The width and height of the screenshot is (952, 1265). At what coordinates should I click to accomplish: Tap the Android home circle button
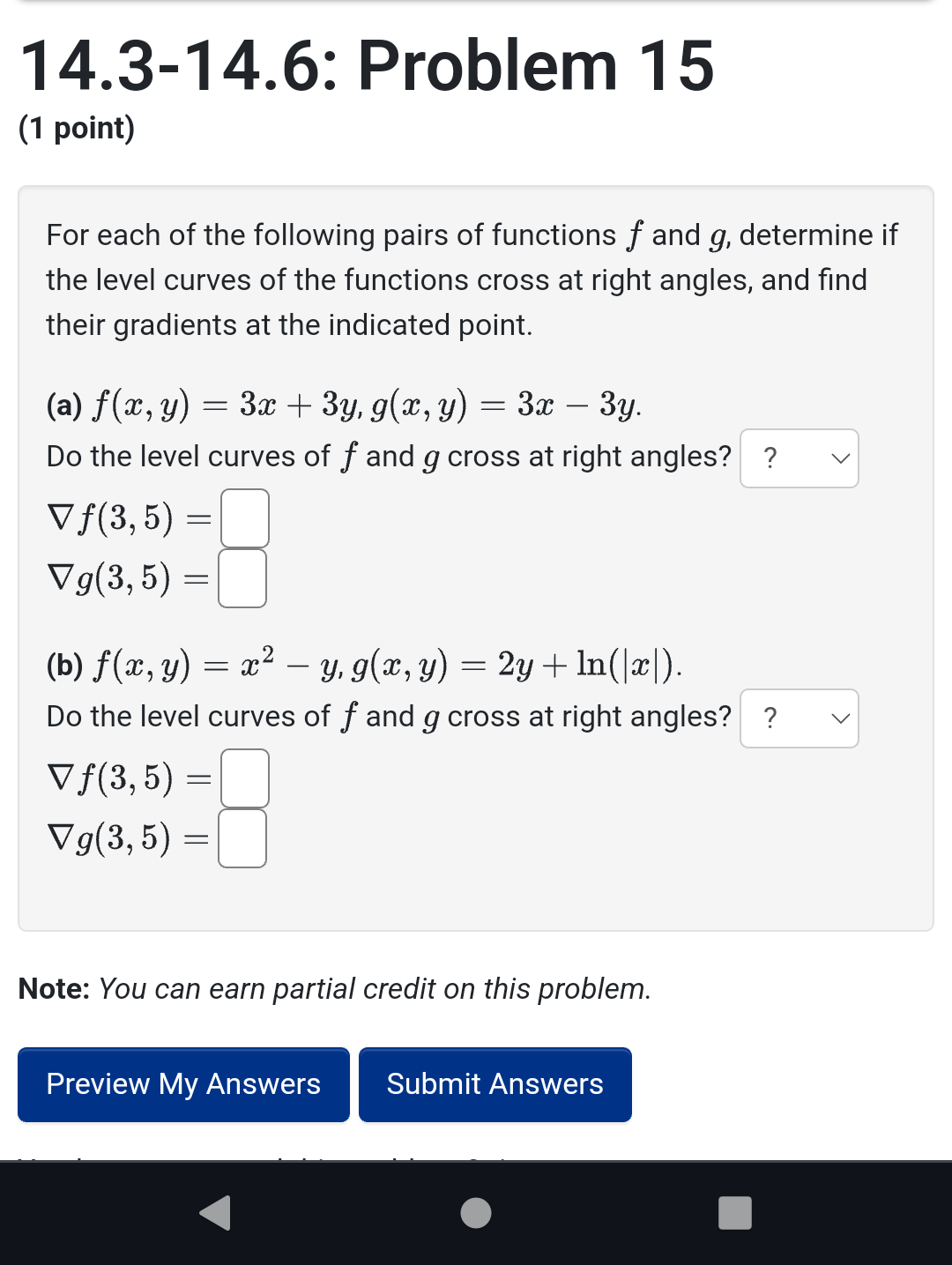[475, 1214]
